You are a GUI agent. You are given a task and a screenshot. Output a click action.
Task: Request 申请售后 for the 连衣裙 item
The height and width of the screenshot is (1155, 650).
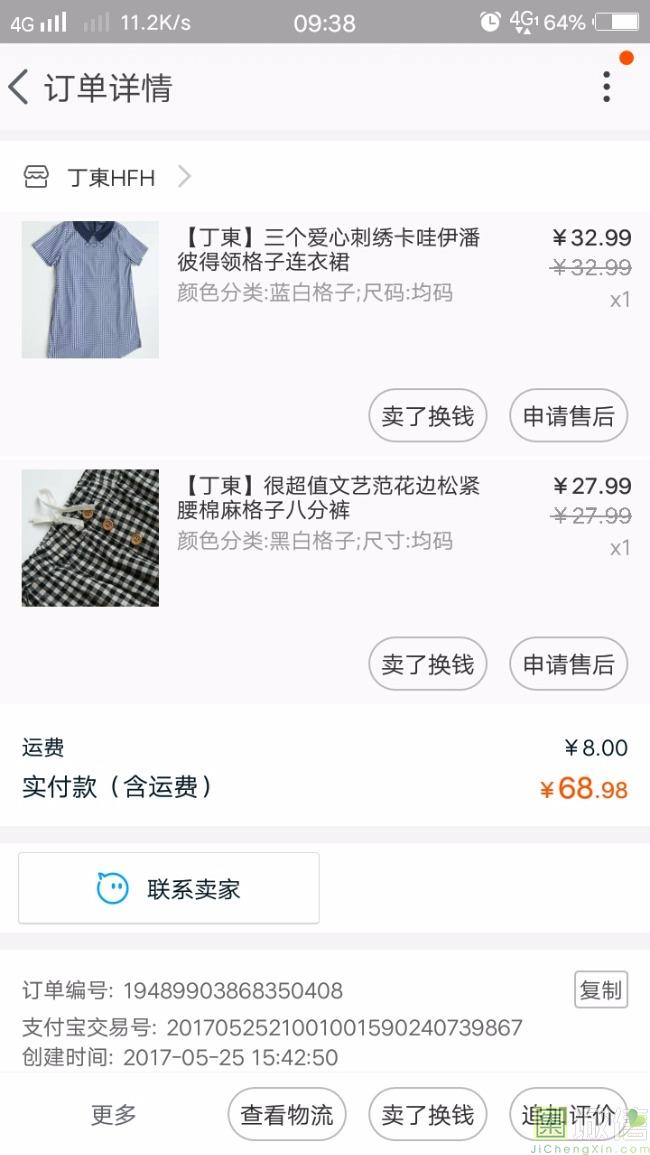coord(568,416)
